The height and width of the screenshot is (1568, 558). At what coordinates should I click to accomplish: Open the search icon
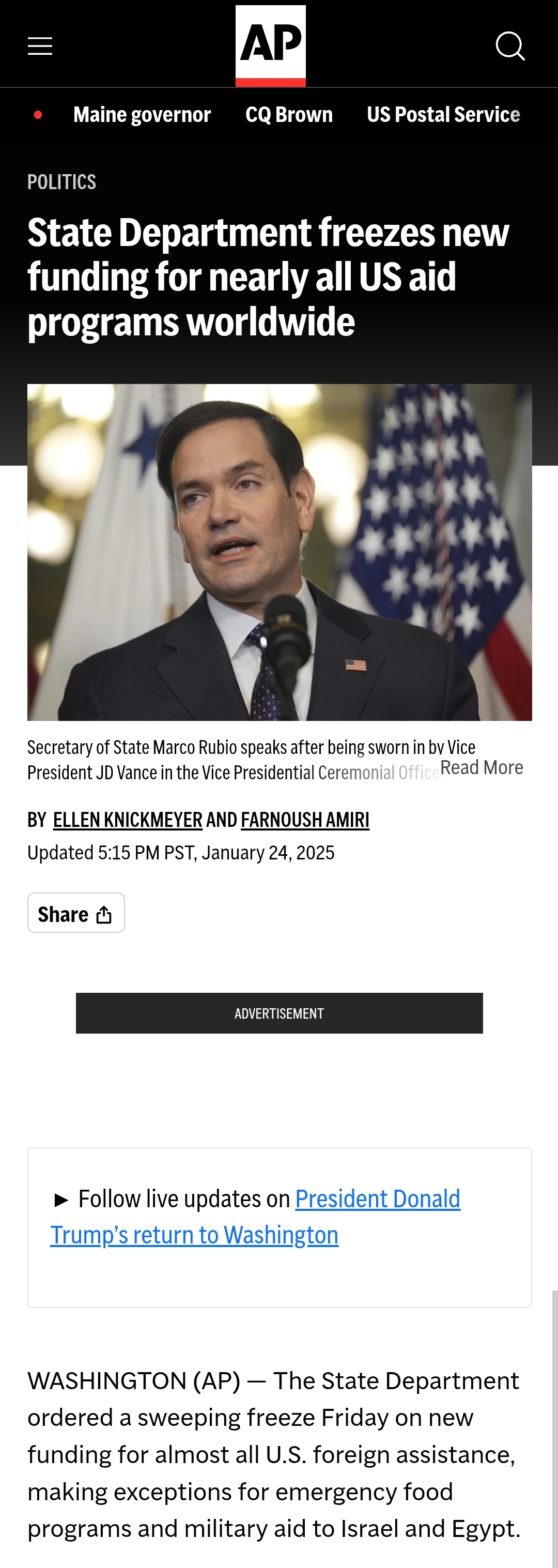[x=510, y=47]
